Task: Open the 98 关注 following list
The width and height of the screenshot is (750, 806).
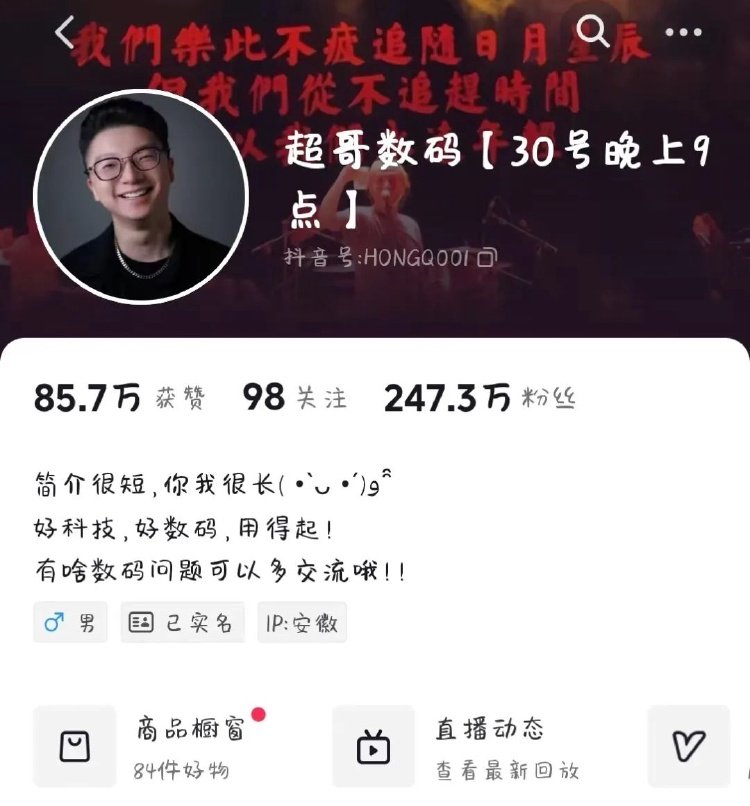Action: pyautogui.click(x=294, y=398)
